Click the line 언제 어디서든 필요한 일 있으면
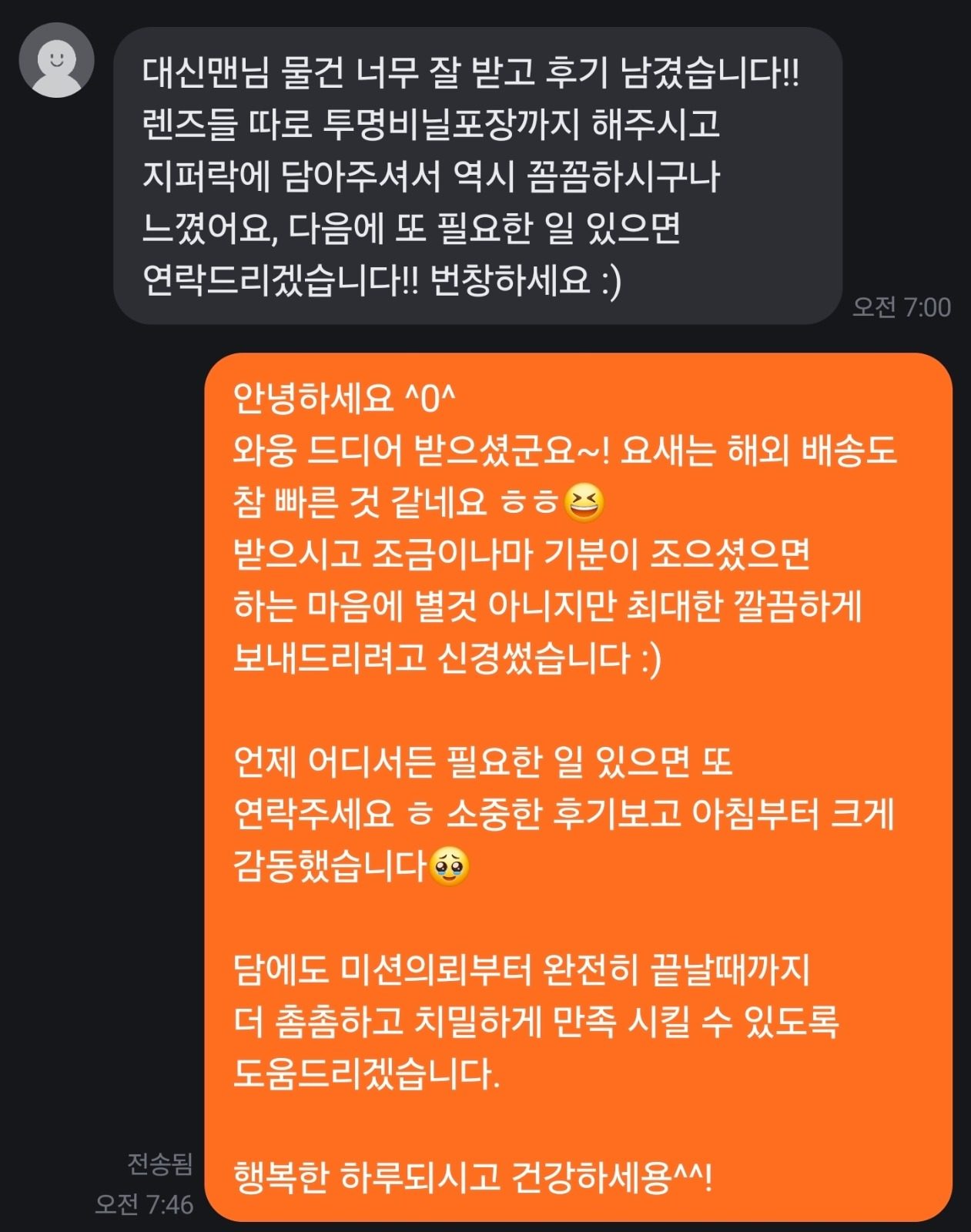 [485, 759]
